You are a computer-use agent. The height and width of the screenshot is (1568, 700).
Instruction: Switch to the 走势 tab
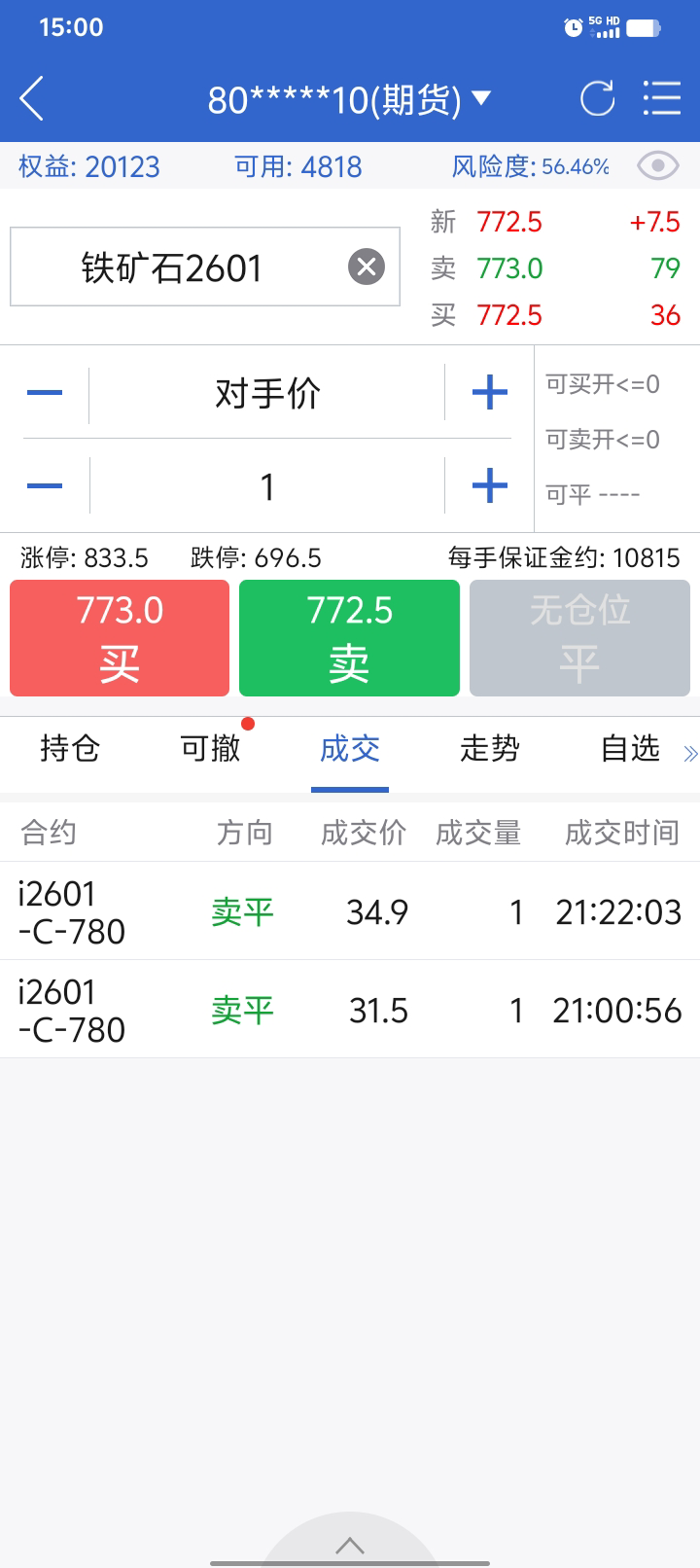tap(490, 748)
